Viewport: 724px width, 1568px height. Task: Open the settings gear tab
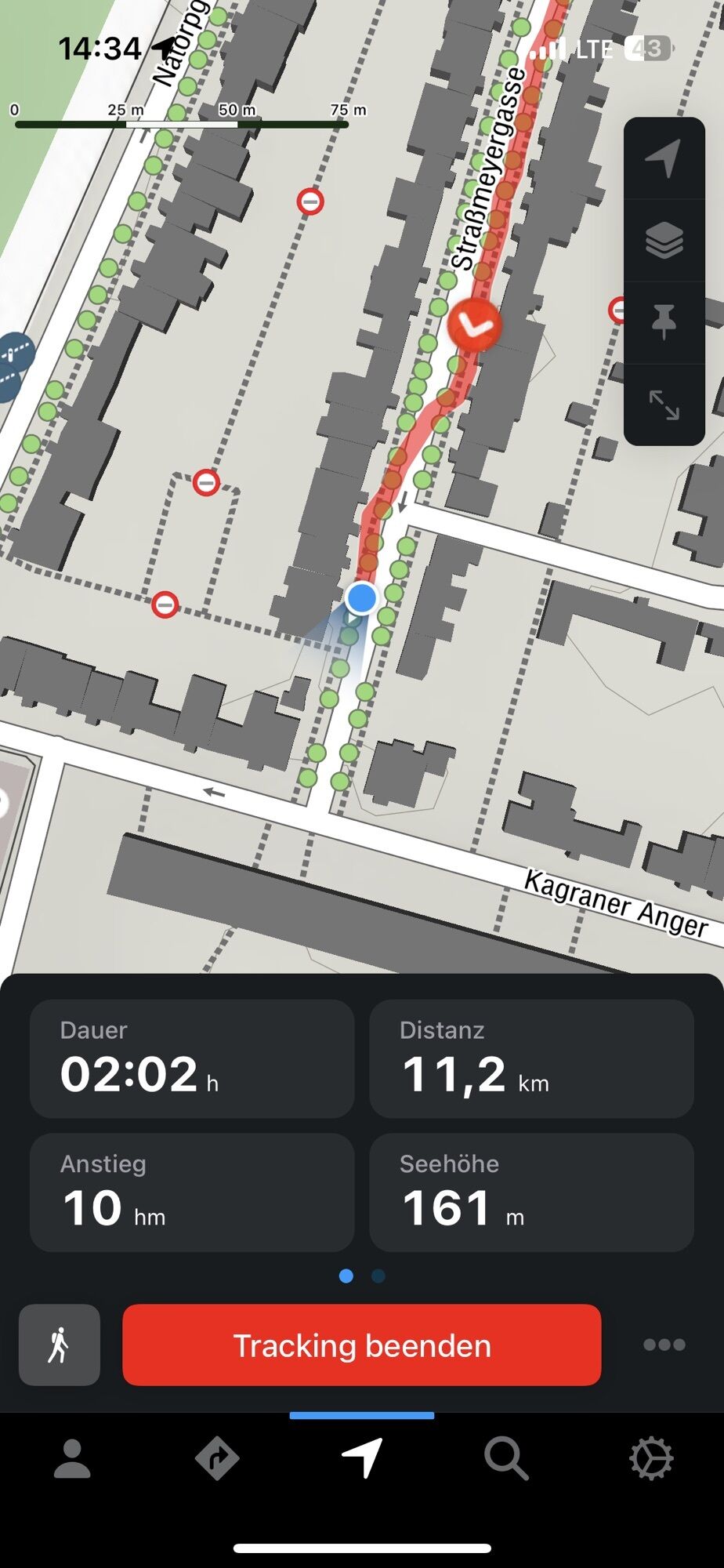651,1459
